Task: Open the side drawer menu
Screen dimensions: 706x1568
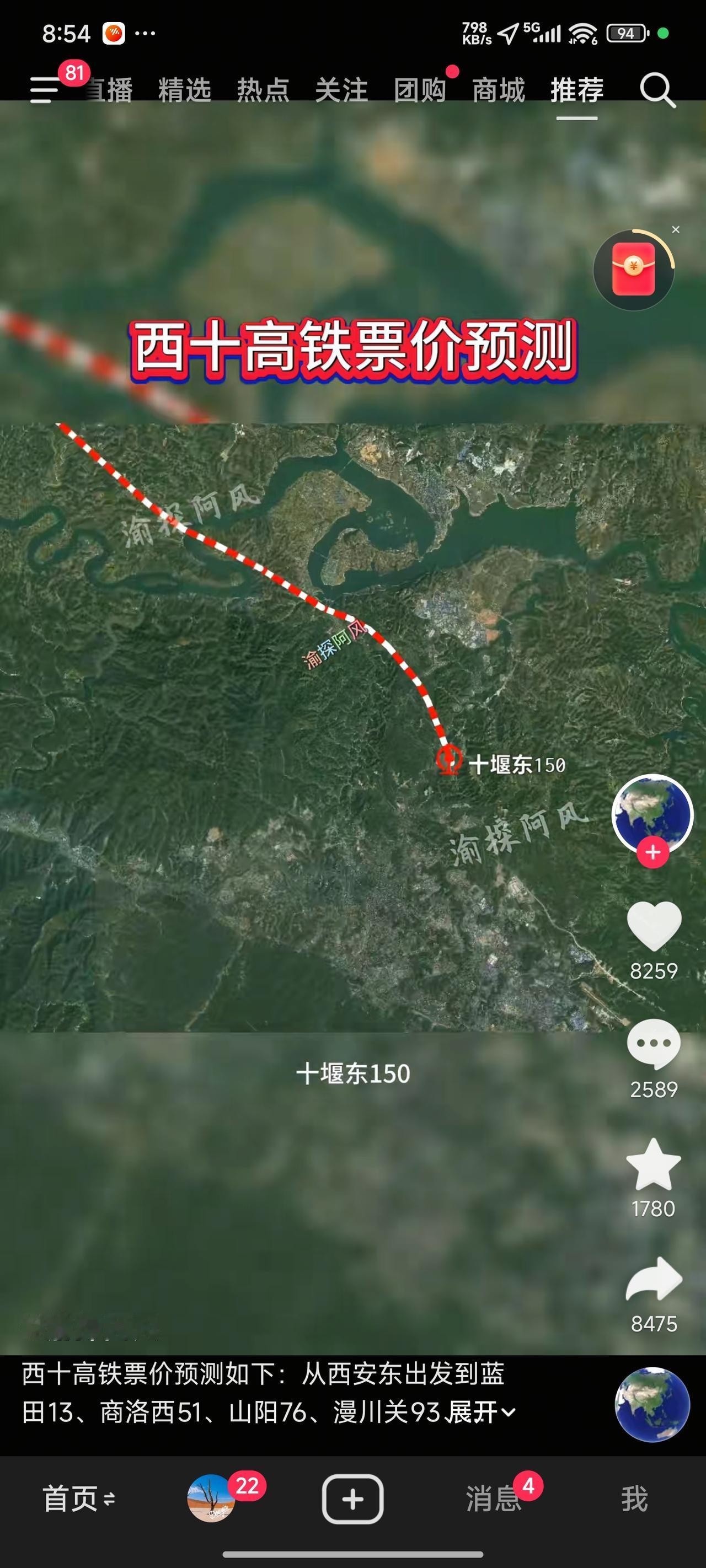Action: pyautogui.click(x=45, y=90)
